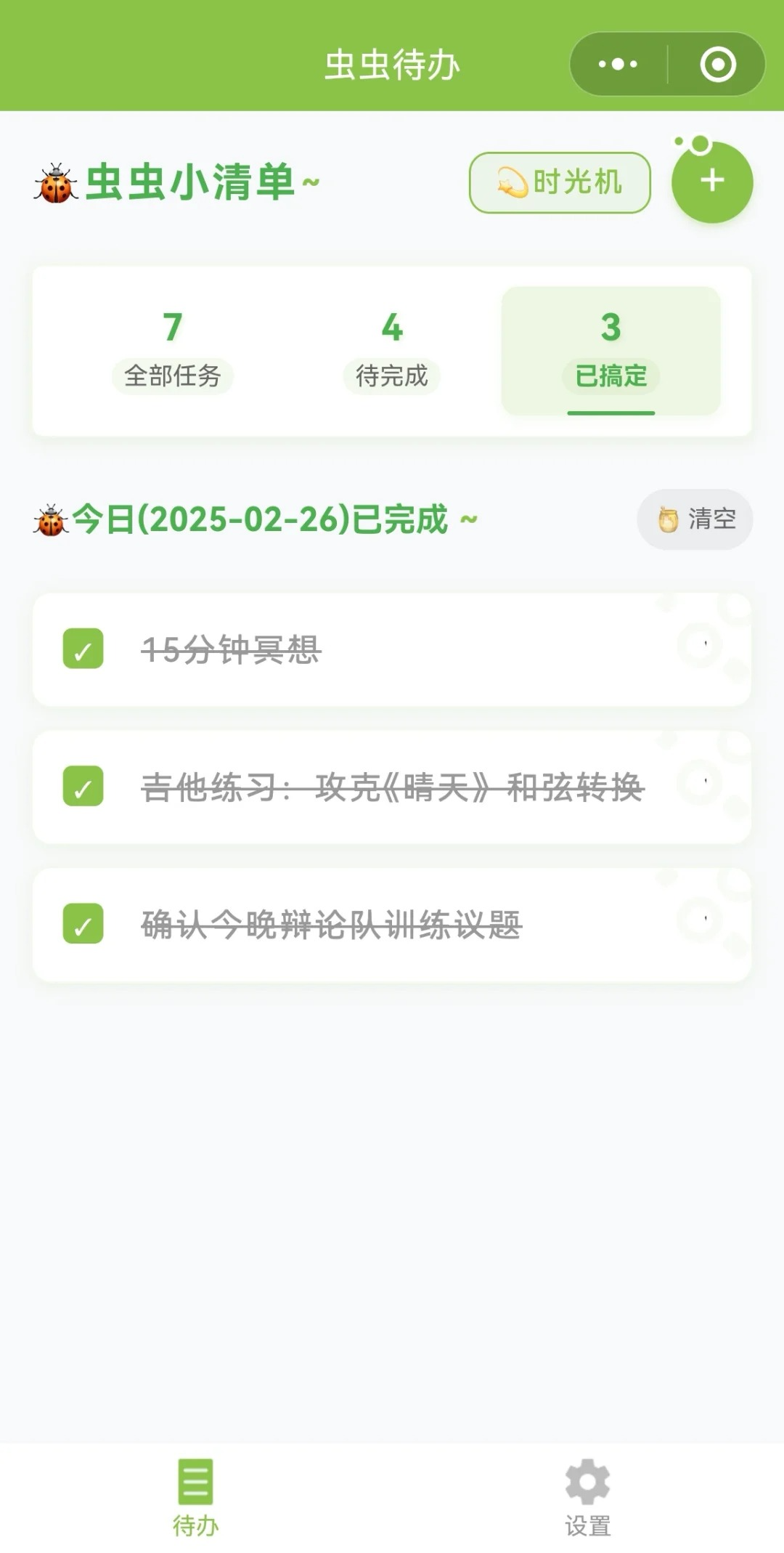
Task: Select the 已搞定 filter
Action: 611,352
